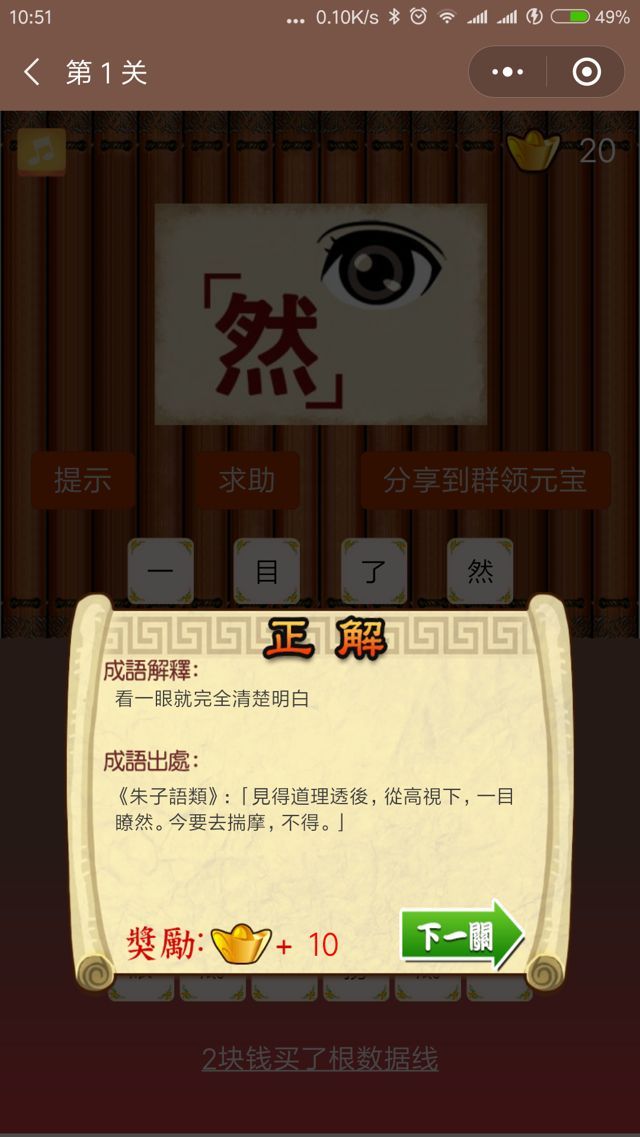The width and height of the screenshot is (640, 1137).
Task: Tap 分享到群领元宝 to share to a group
Action: point(485,480)
